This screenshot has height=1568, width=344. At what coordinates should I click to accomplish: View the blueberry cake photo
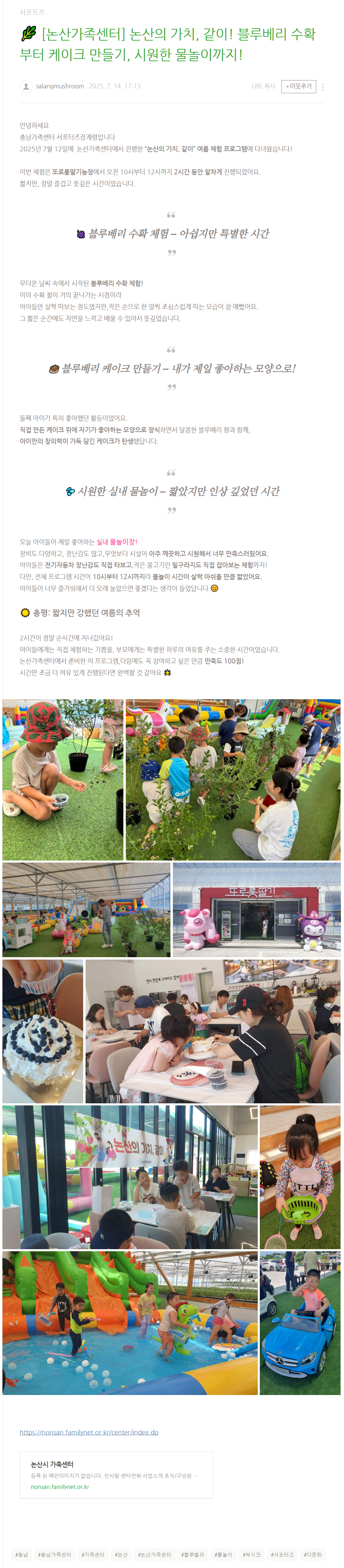pos(43,1031)
